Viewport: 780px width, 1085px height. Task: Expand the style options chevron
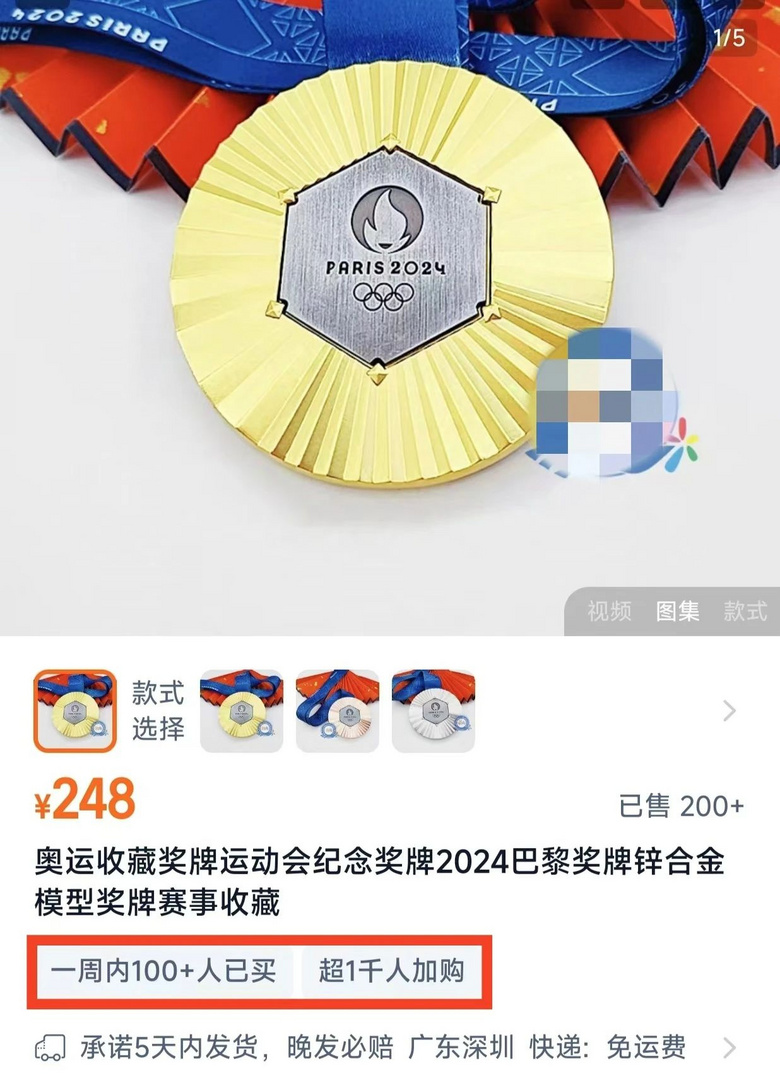tap(729, 711)
